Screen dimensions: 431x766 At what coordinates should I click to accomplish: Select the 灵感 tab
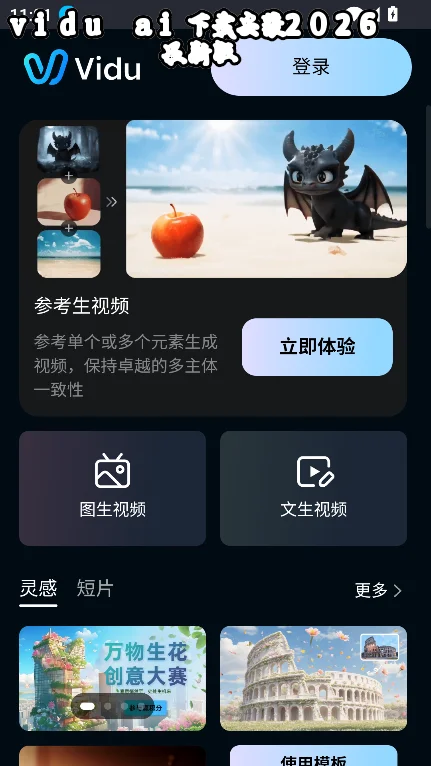tap(38, 589)
